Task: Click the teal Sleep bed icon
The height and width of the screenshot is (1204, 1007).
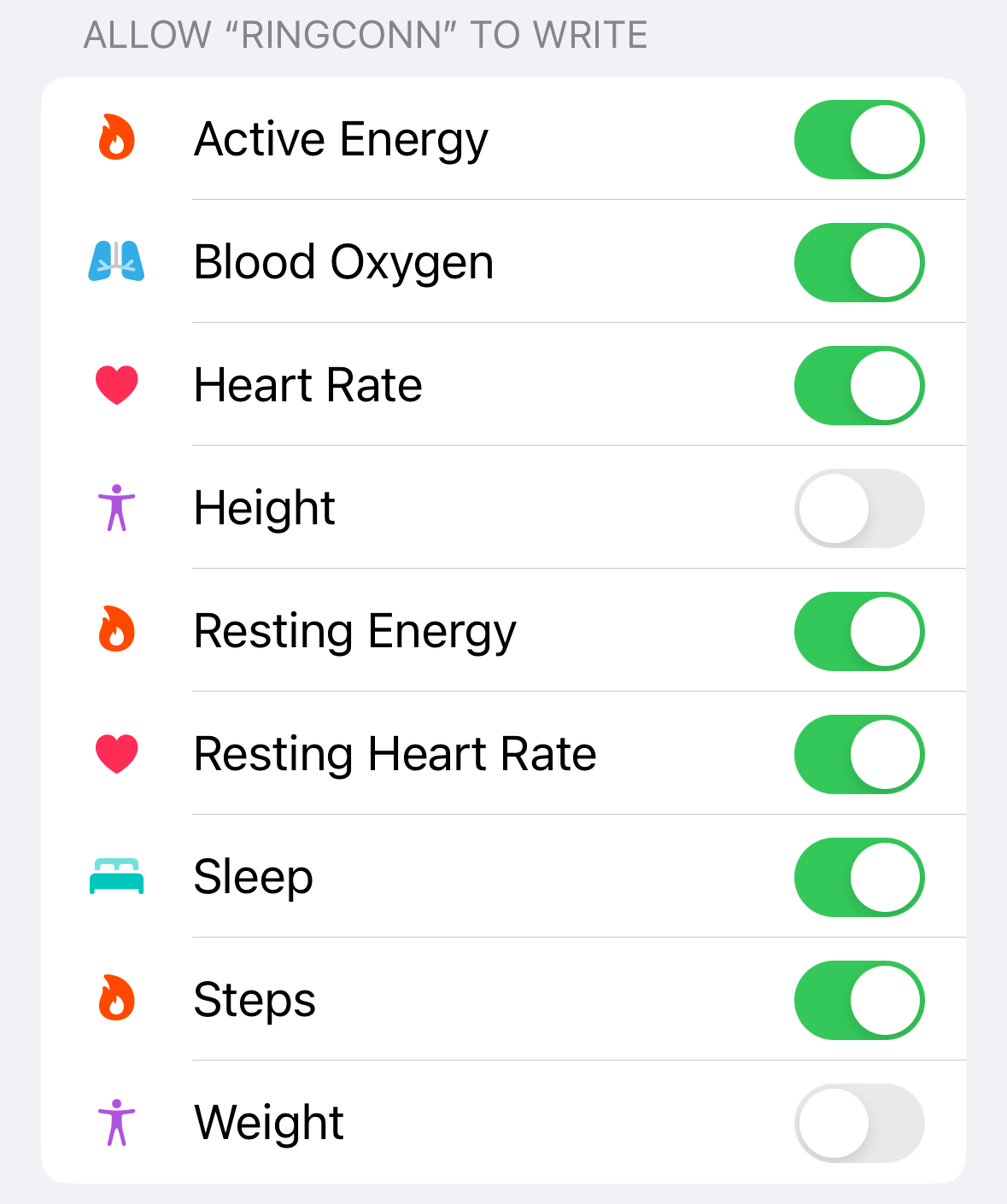Action: click(117, 877)
